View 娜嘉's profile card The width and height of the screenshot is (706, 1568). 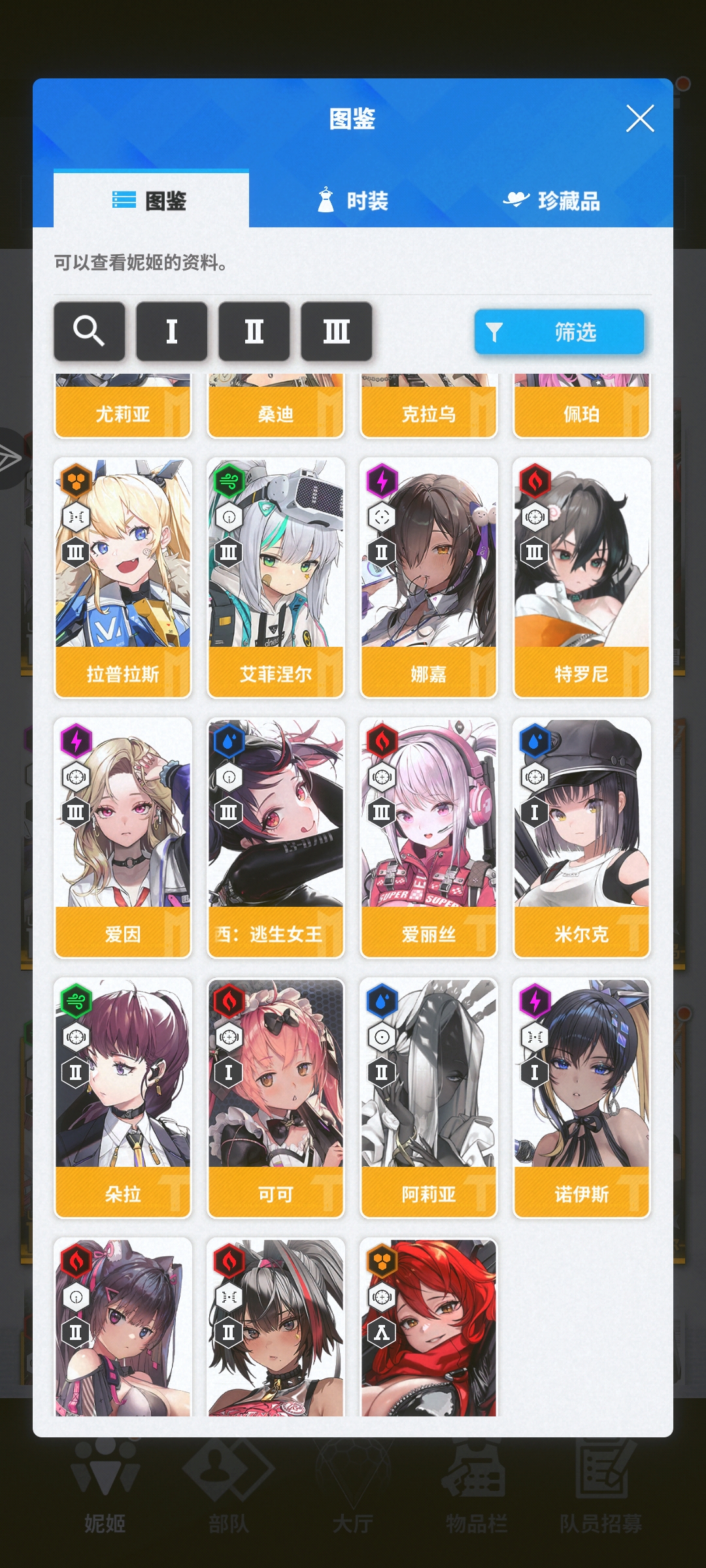pos(429,578)
